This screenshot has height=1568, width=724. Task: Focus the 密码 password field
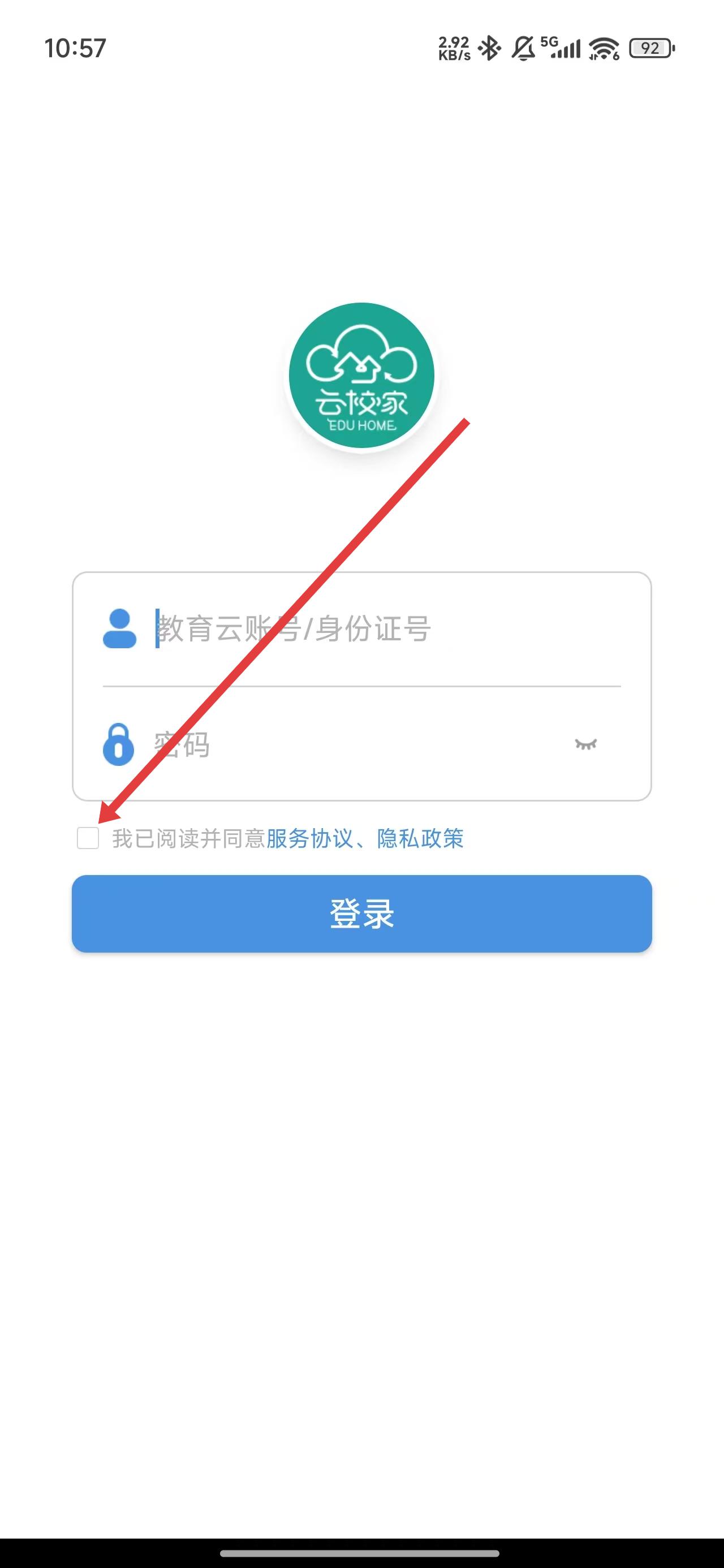click(x=353, y=744)
